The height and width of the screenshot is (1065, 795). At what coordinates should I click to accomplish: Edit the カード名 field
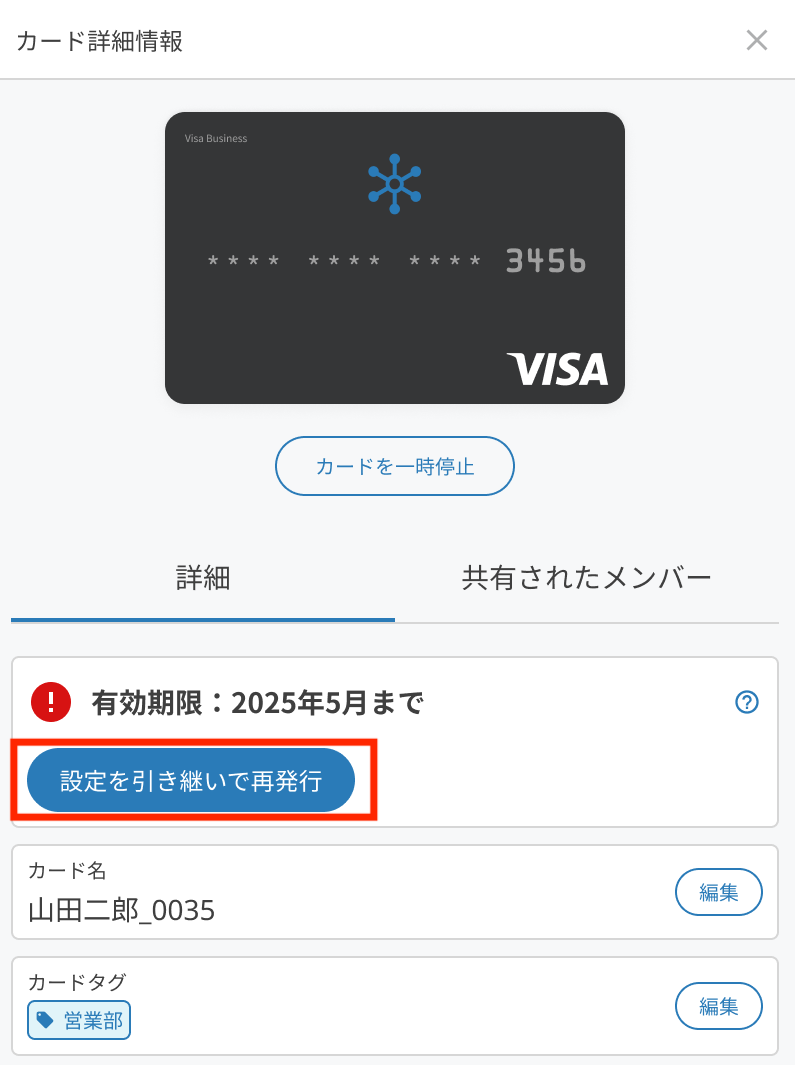pos(718,893)
